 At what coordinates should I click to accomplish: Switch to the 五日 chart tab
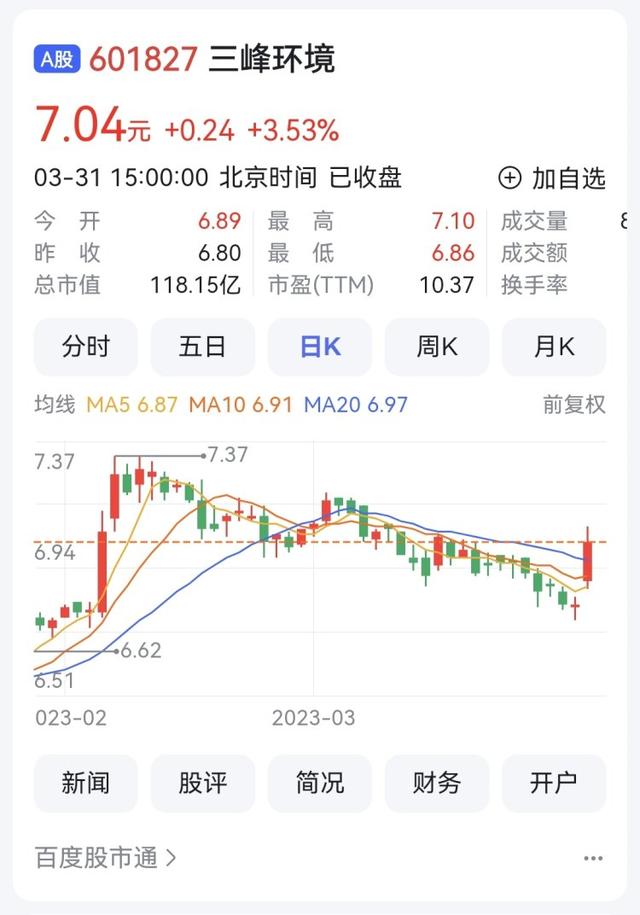203,347
